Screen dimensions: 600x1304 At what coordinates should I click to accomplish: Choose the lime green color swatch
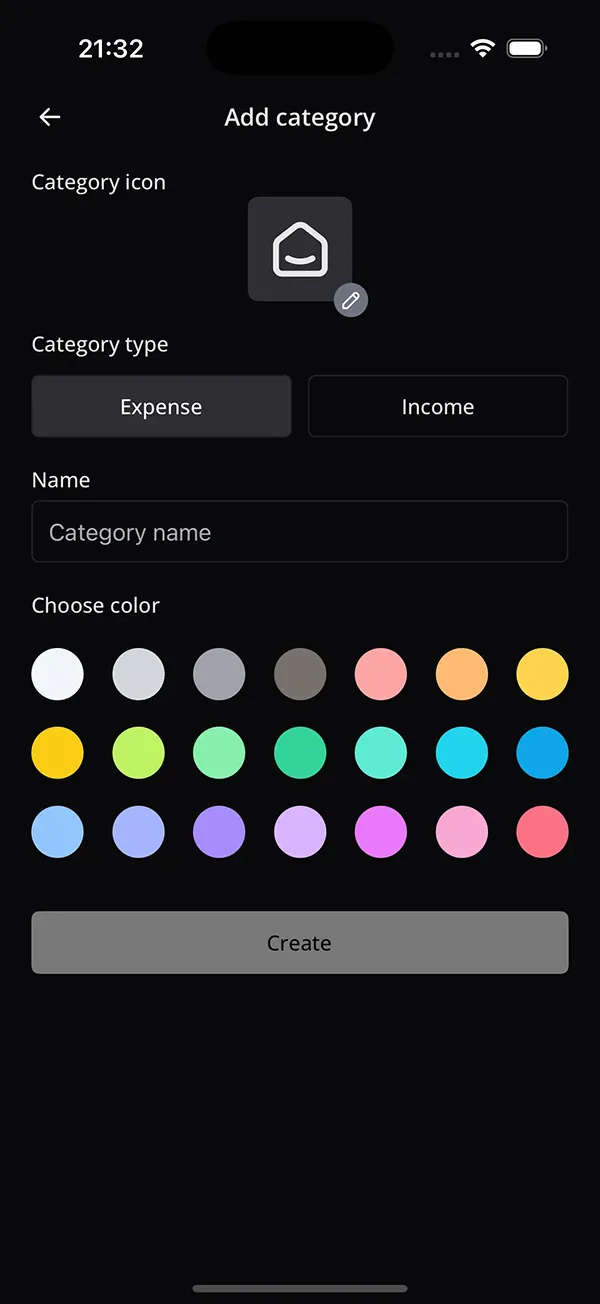click(139, 753)
